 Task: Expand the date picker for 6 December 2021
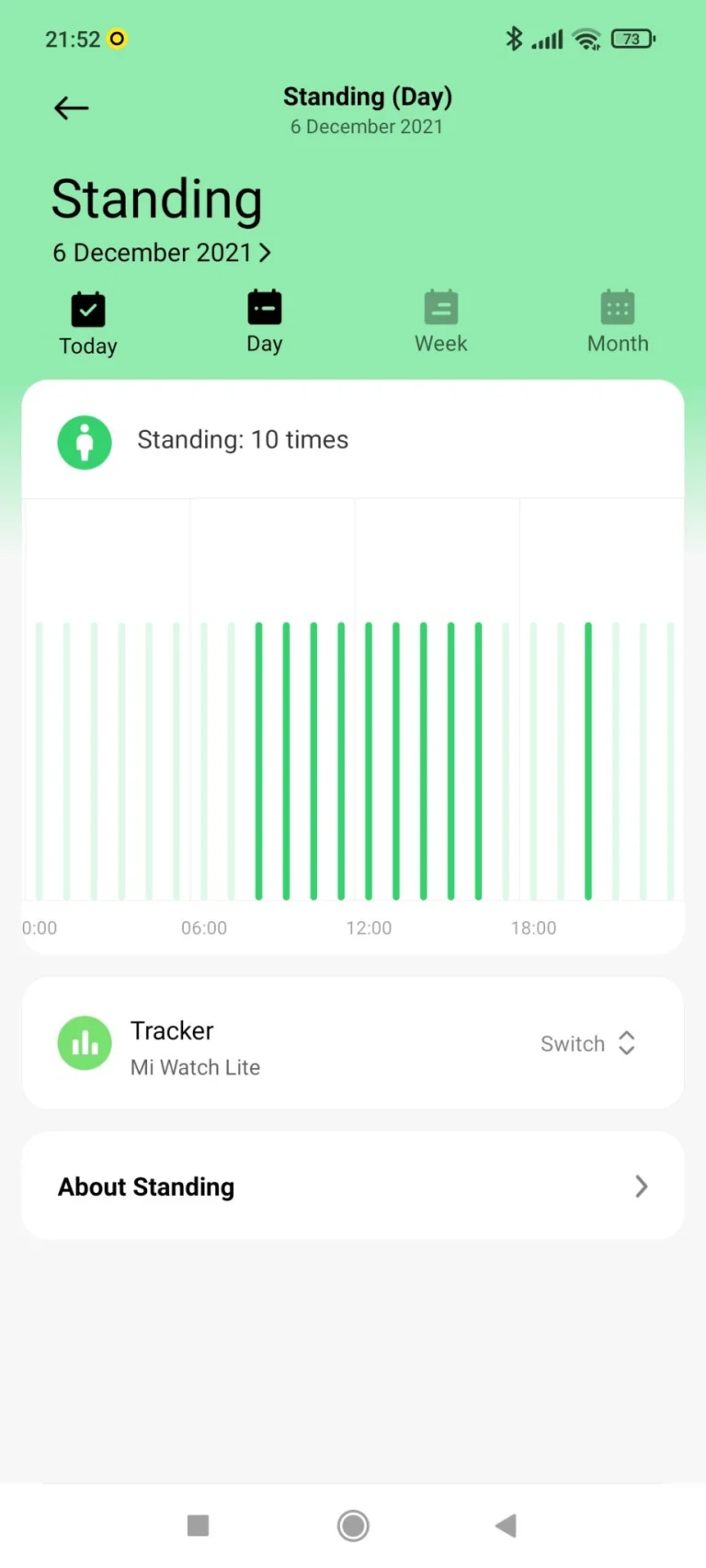click(x=164, y=253)
